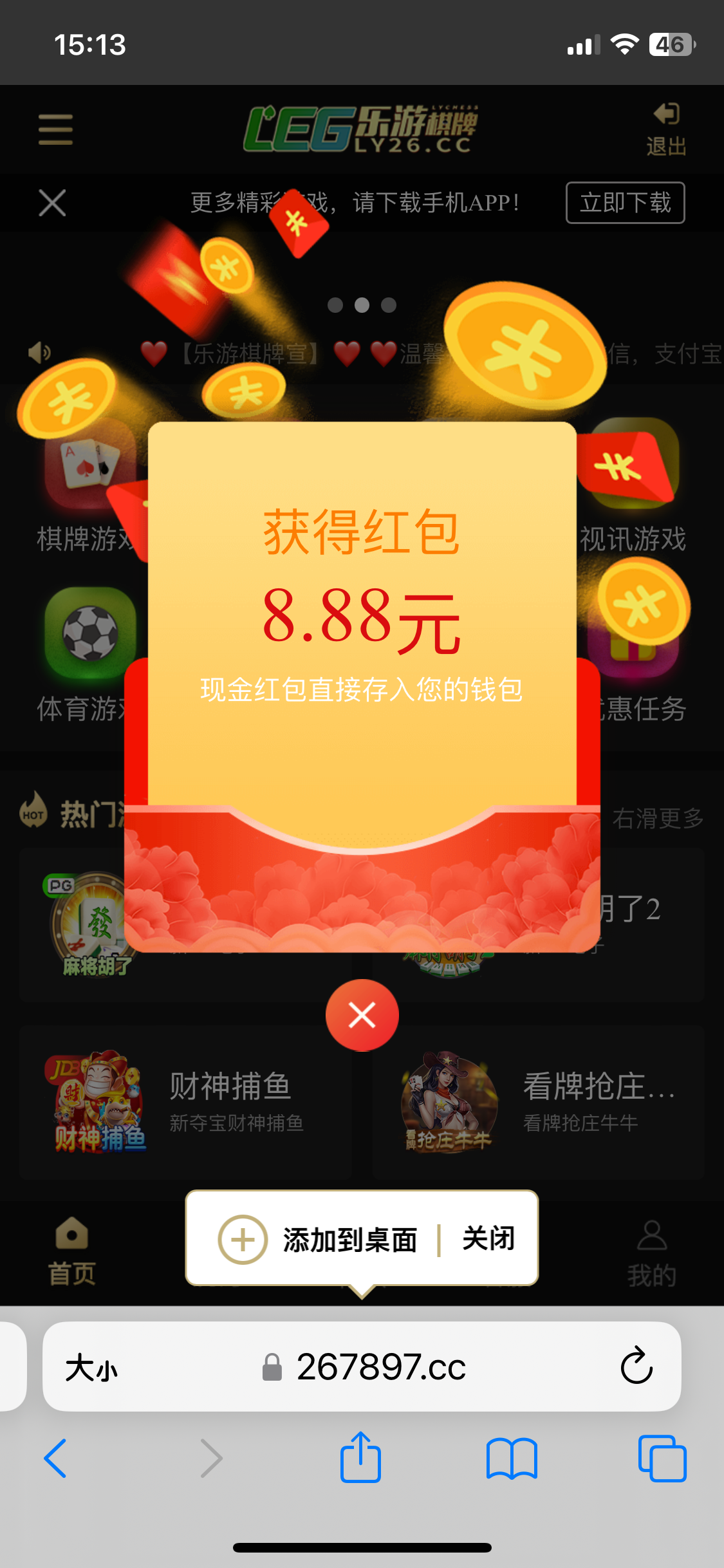Open Safari's 大小 page settings
This screenshot has height=1568, width=724.
[x=91, y=1367]
